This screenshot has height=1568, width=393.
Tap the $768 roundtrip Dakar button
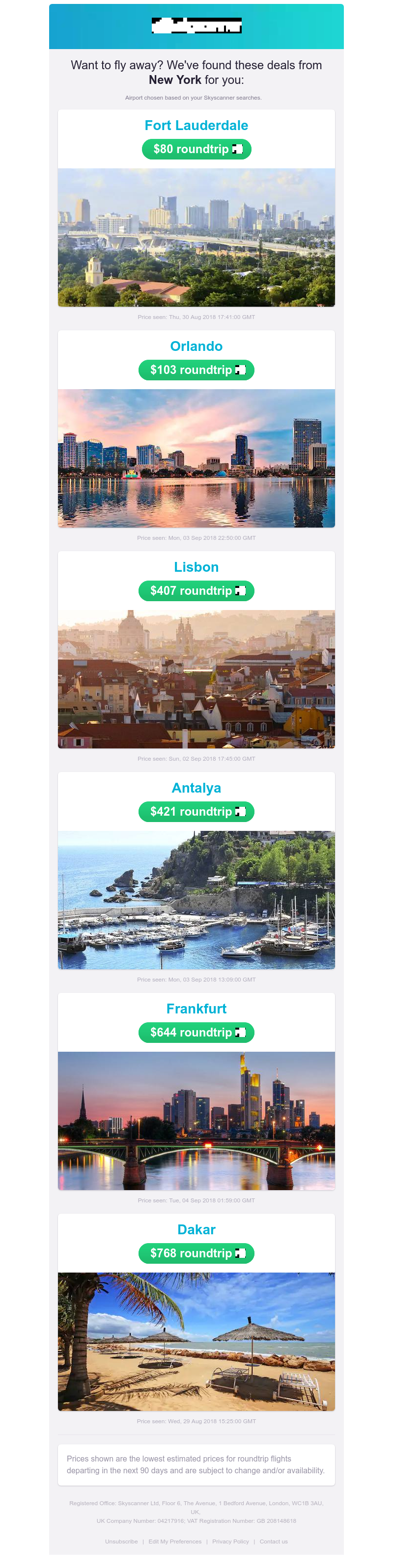(x=196, y=1253)
